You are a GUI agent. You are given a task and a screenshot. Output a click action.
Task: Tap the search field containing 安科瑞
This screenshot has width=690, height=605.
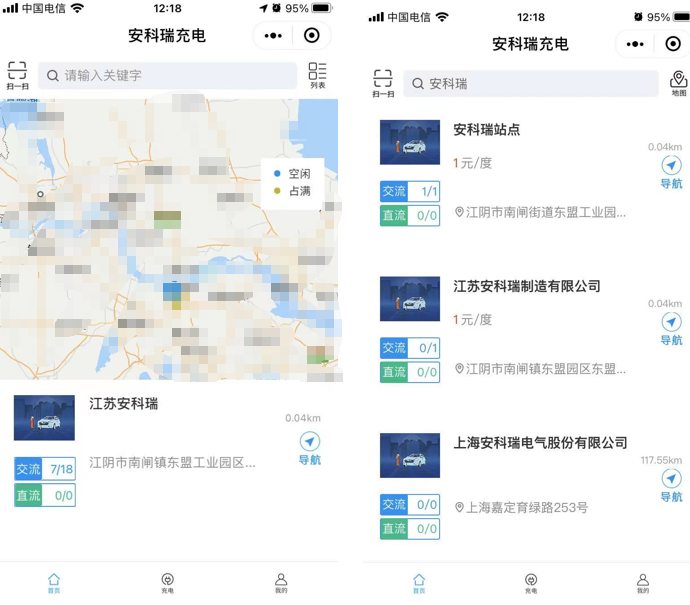(x=530, y=84)
